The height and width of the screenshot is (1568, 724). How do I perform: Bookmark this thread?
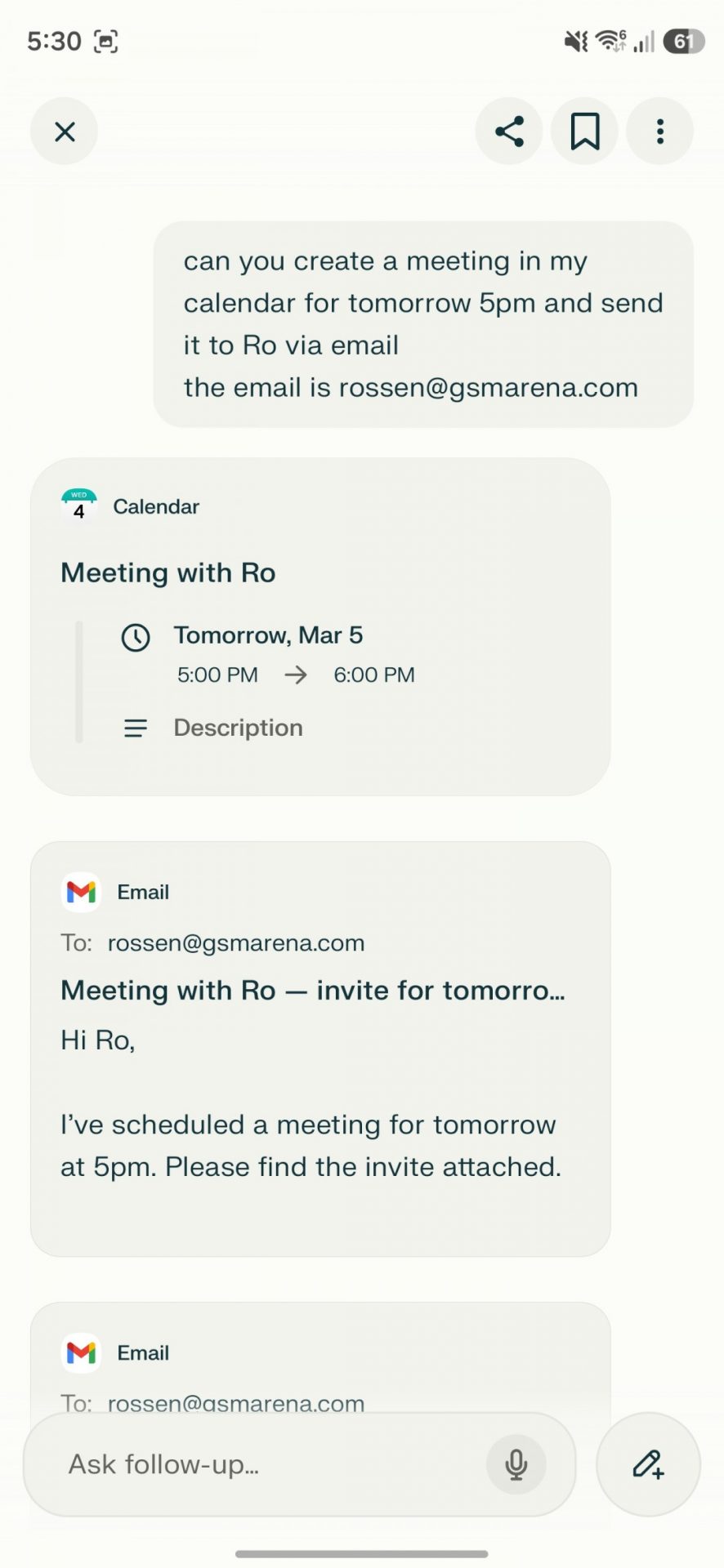(x=584, y=131)
